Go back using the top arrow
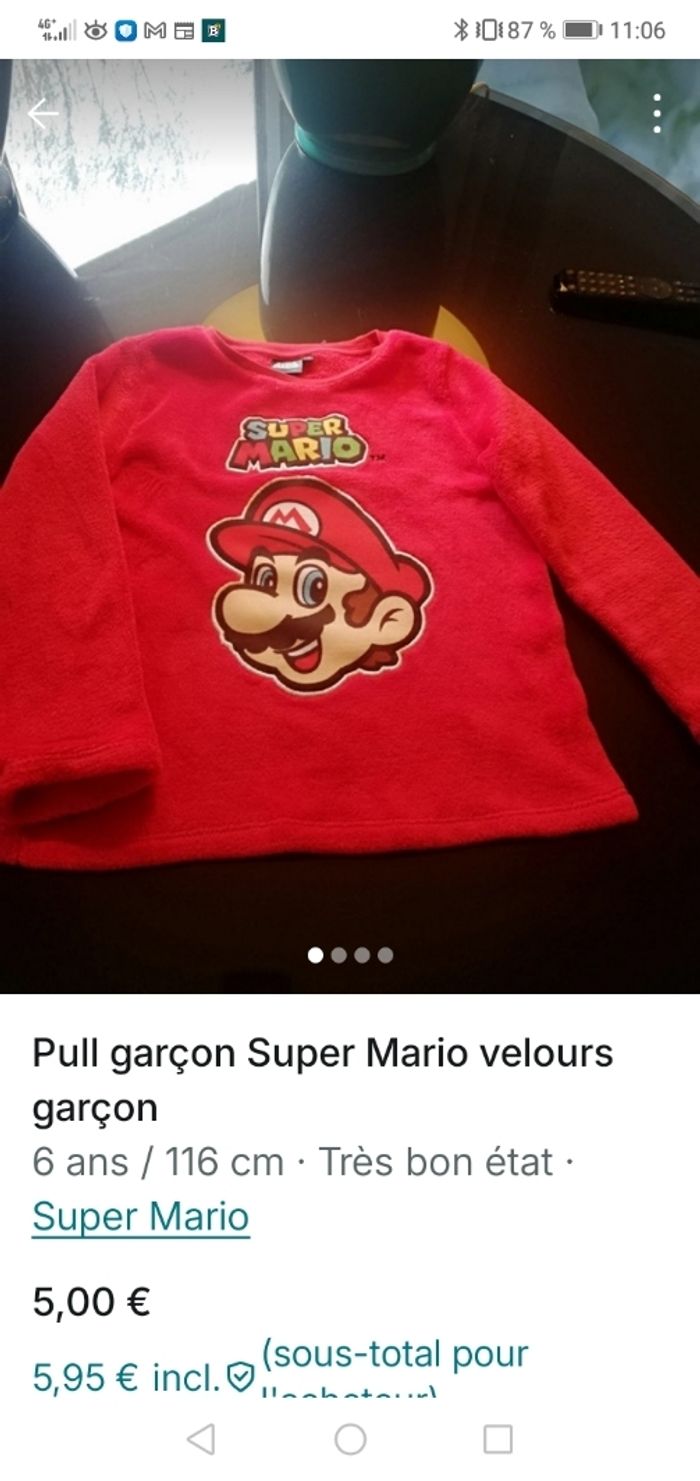The image size is (700, 1481). (43, 115)
